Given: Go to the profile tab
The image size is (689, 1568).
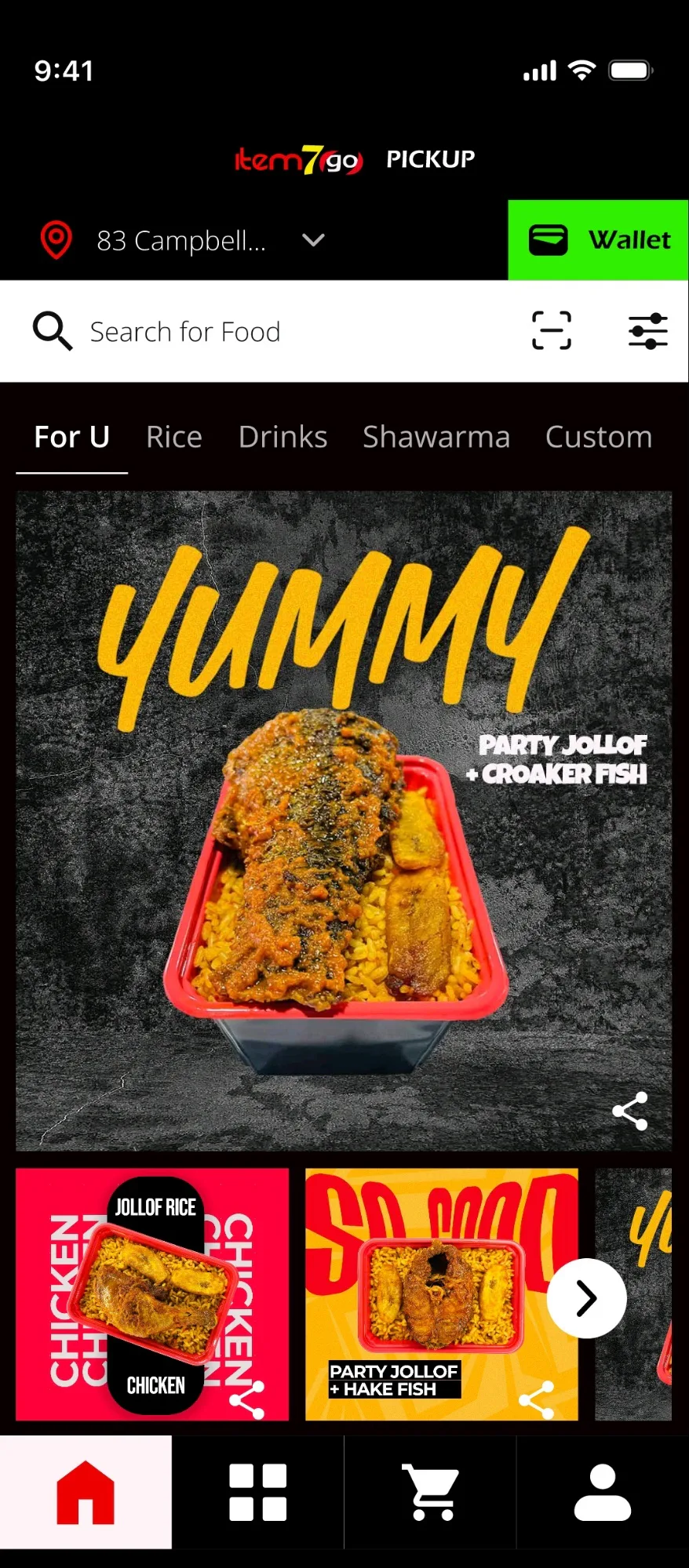Looking at the screenshot, I should (x=603, y=1492).
